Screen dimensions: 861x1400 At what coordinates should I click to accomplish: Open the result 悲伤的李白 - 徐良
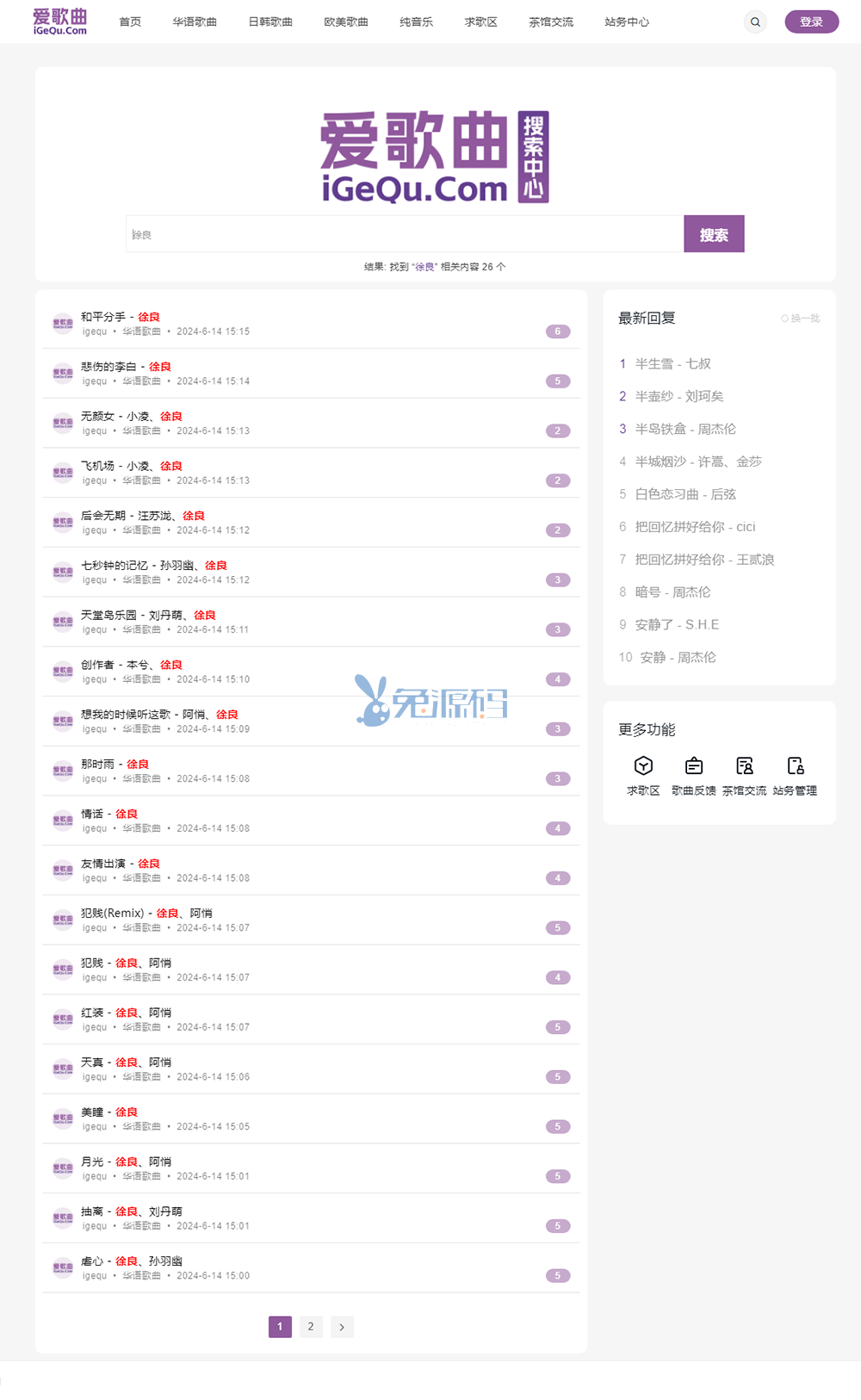(126, 367)
